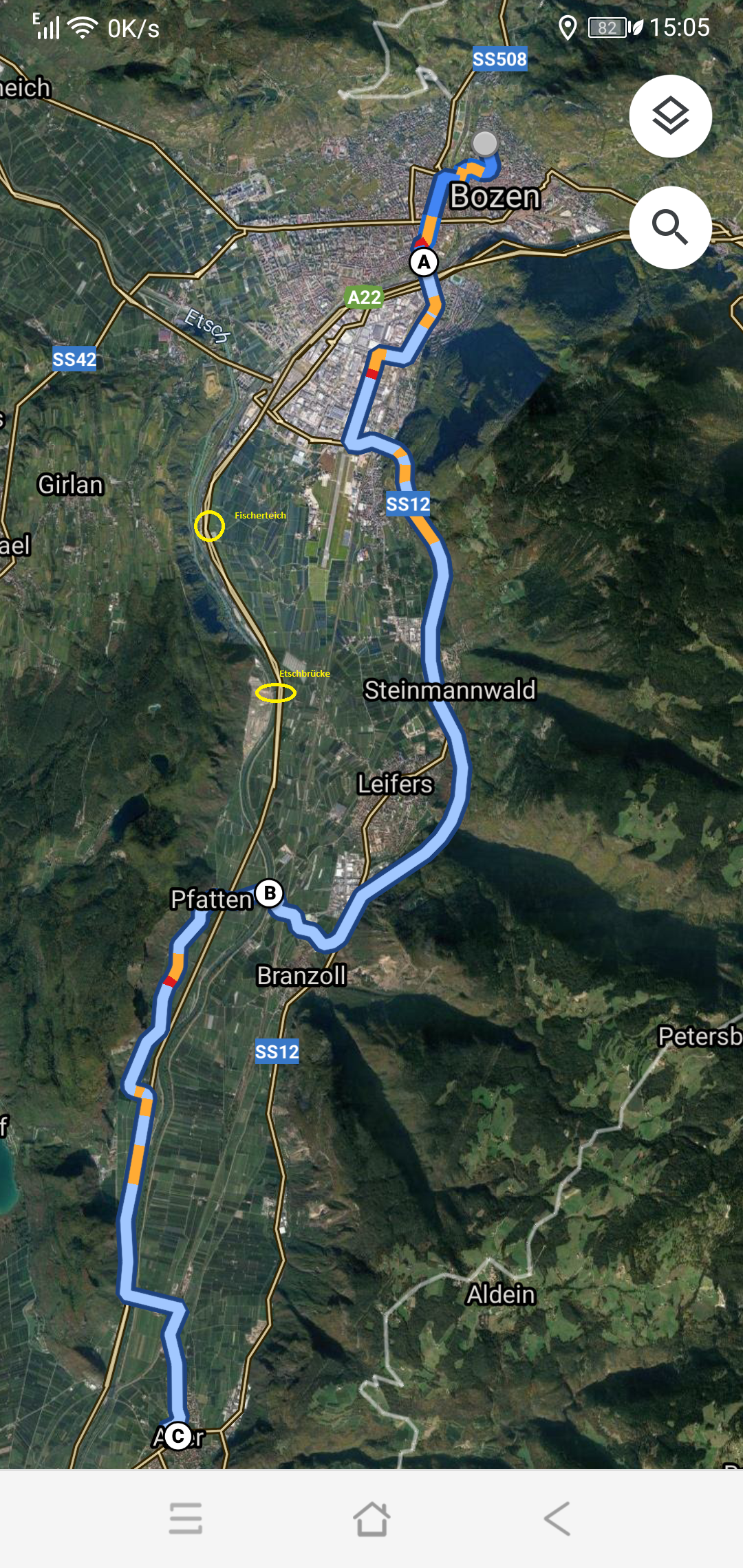Open recent apps from navigation bar

tap(186, 1518)
